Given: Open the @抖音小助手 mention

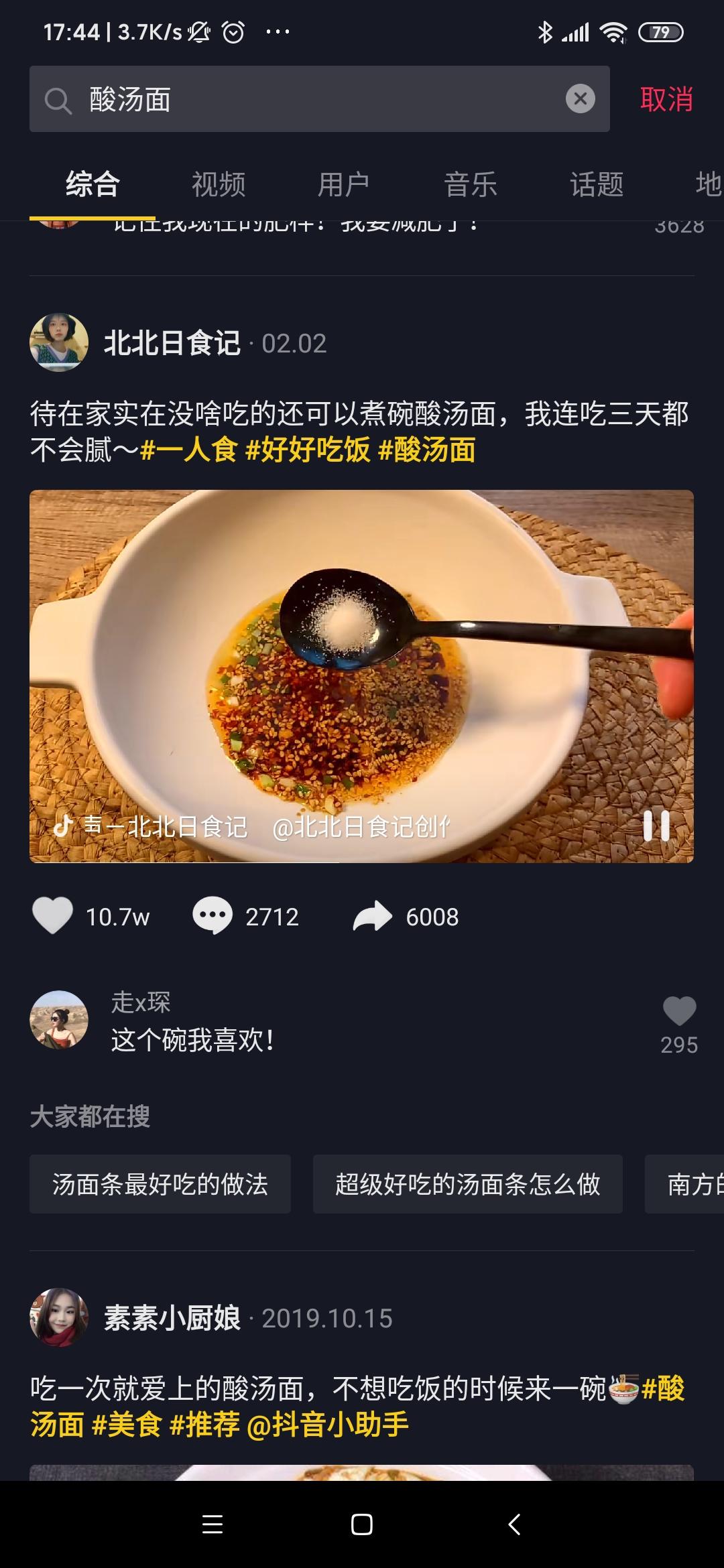Looking at the screenshot, I should 327,1425.
